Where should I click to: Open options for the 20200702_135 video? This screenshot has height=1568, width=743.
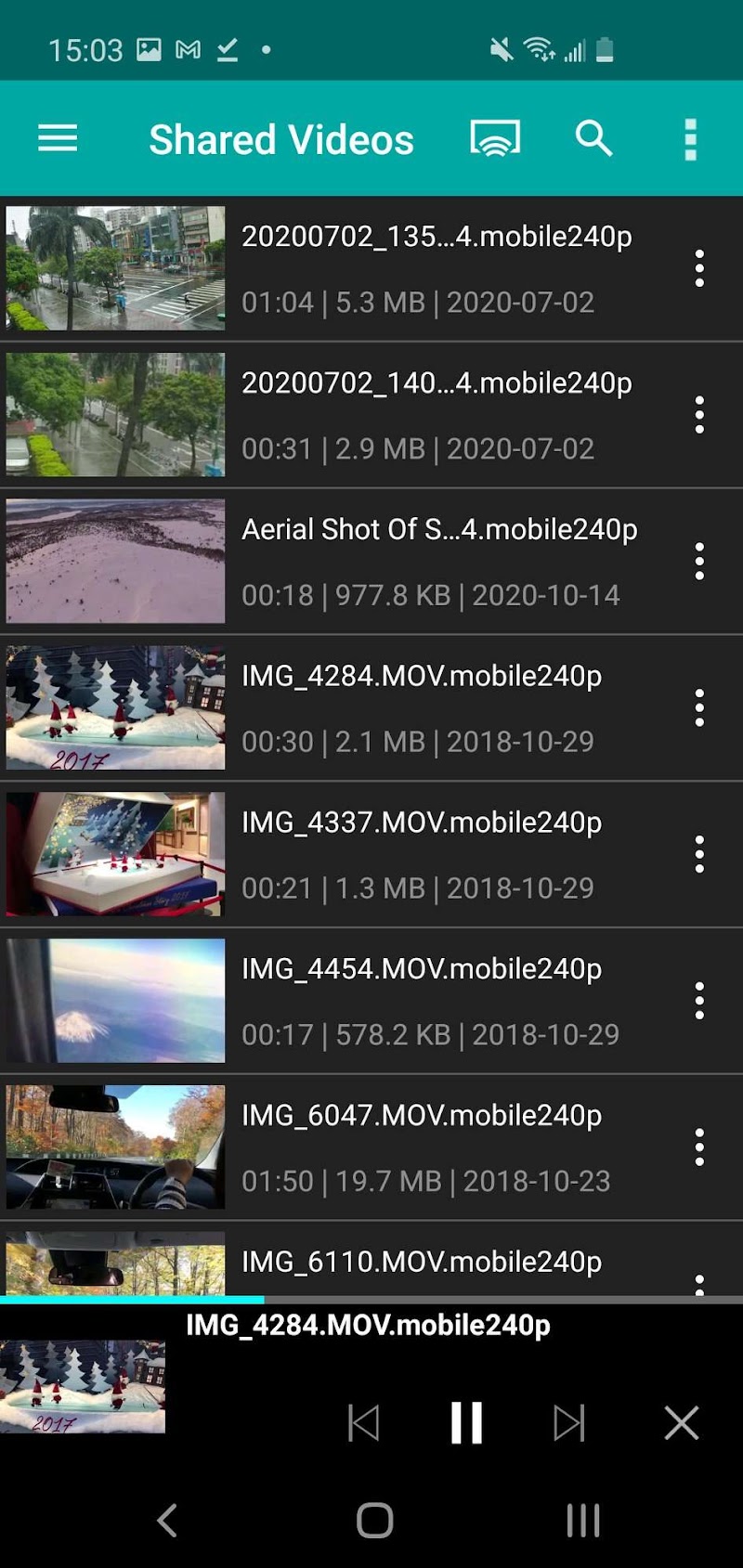tap(699, 268)
